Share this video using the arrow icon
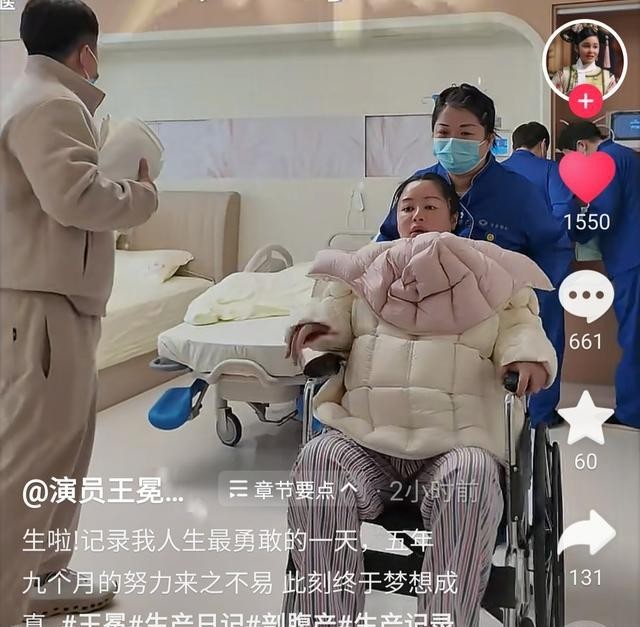 point(586,535)
